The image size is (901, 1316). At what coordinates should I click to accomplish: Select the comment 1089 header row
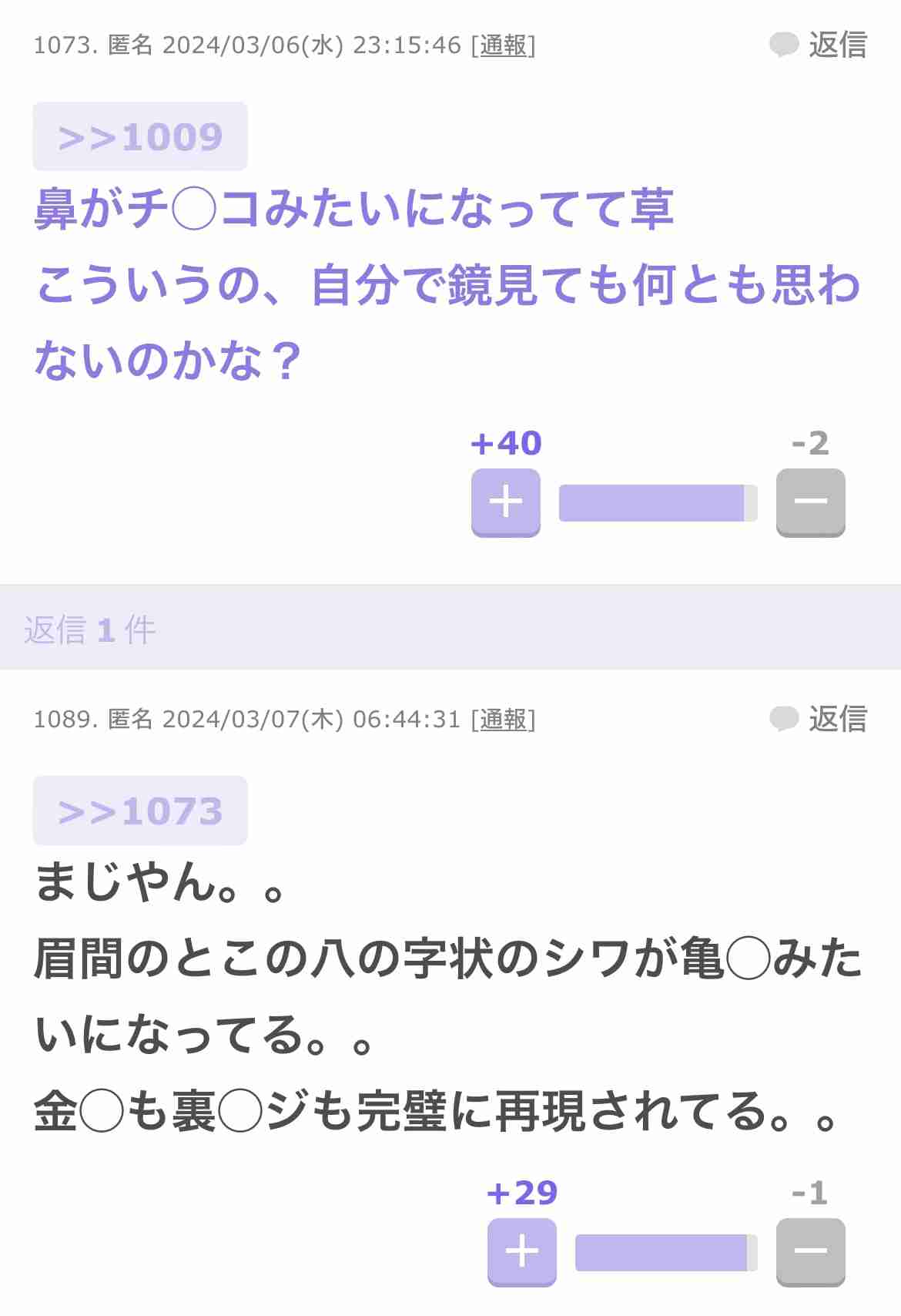pyautogui.click(x=285, y=721)
